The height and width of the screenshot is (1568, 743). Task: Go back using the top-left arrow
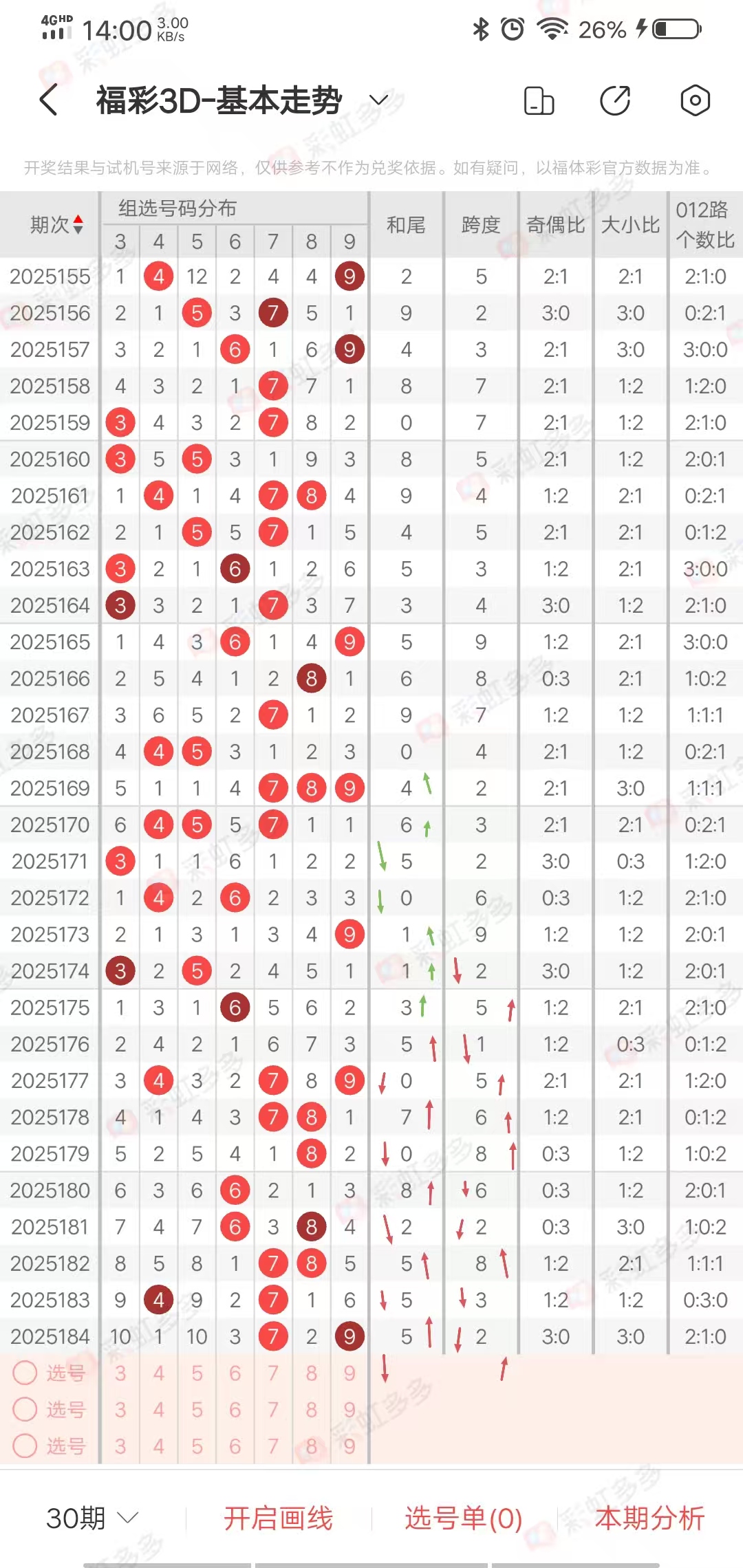pyautogui.click(x=48, y=100)
